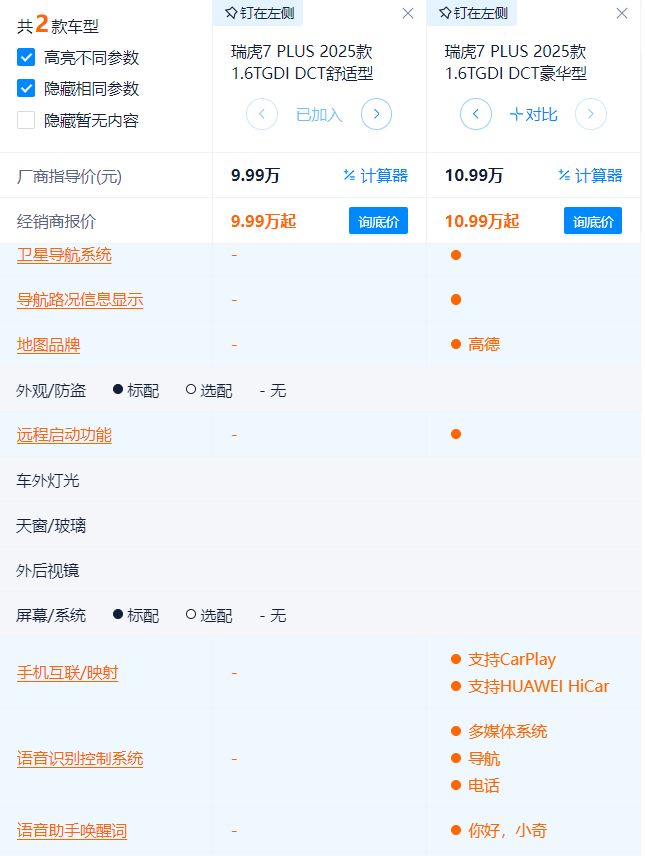Open 地图品牌 parameter explanation

(48, 345)
